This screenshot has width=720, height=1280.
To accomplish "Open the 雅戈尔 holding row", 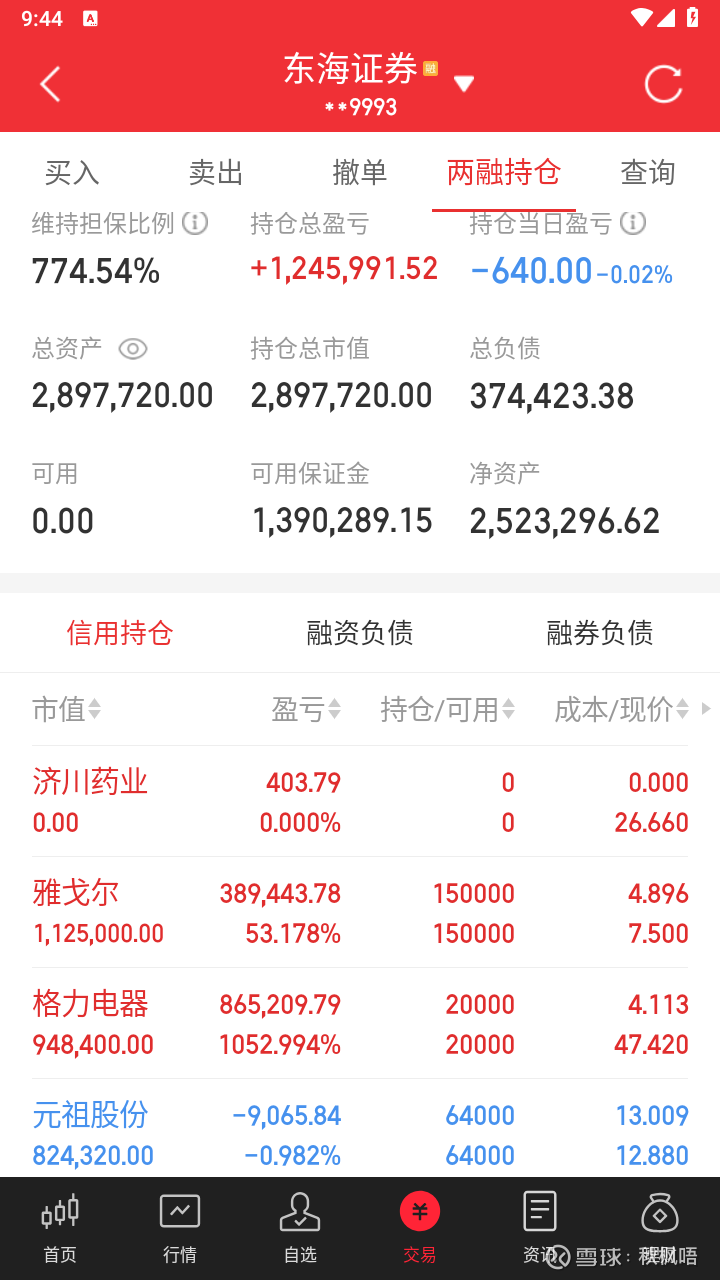I will 360,912.
